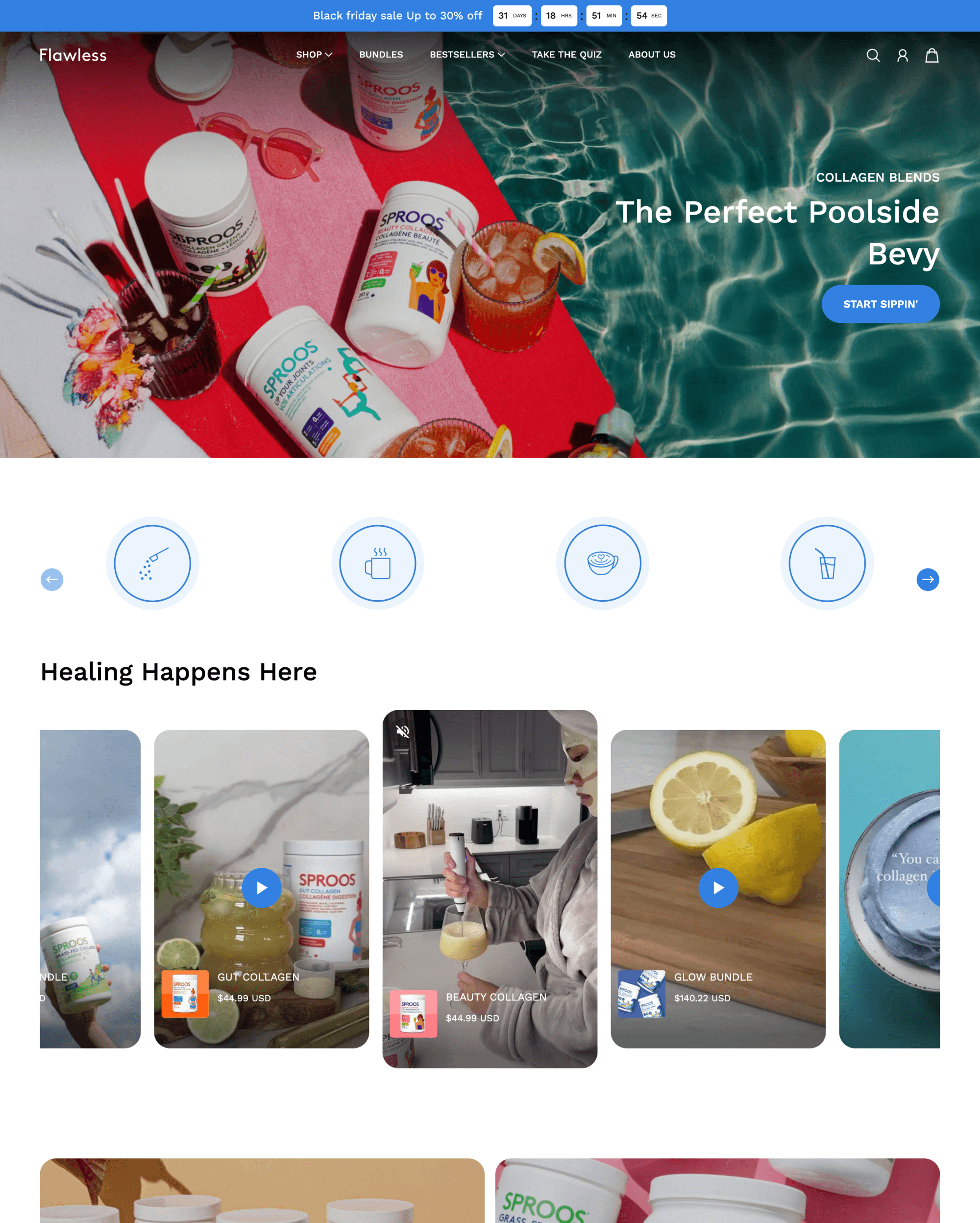
Task: Select the powder scoop circle icon
Action: [x=152, y=563]
